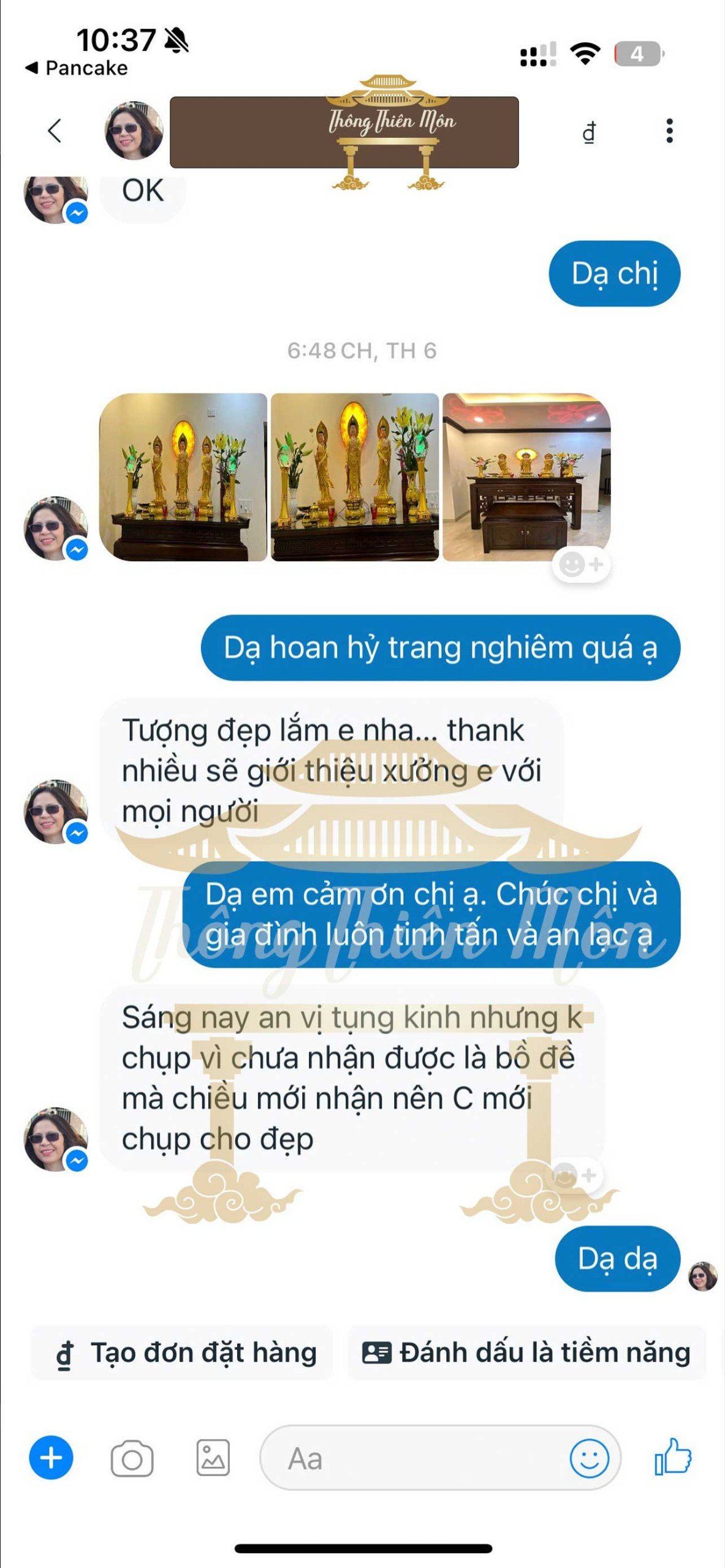Open the emoji picker in message box

(x=589, y=1458)
